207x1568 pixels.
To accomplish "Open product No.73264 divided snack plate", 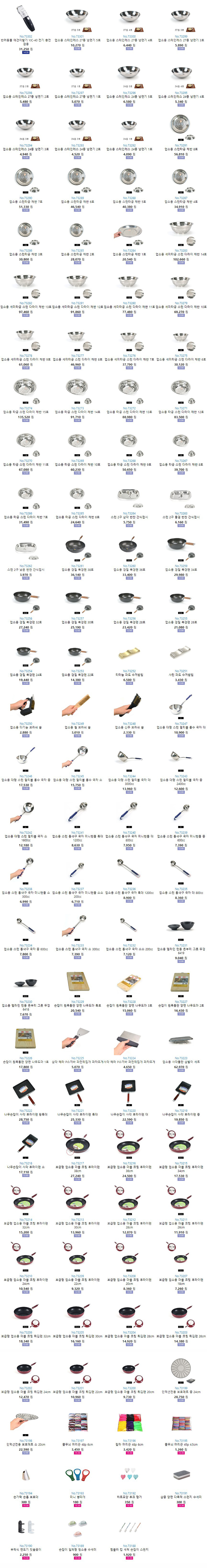I will coord(129,496).
